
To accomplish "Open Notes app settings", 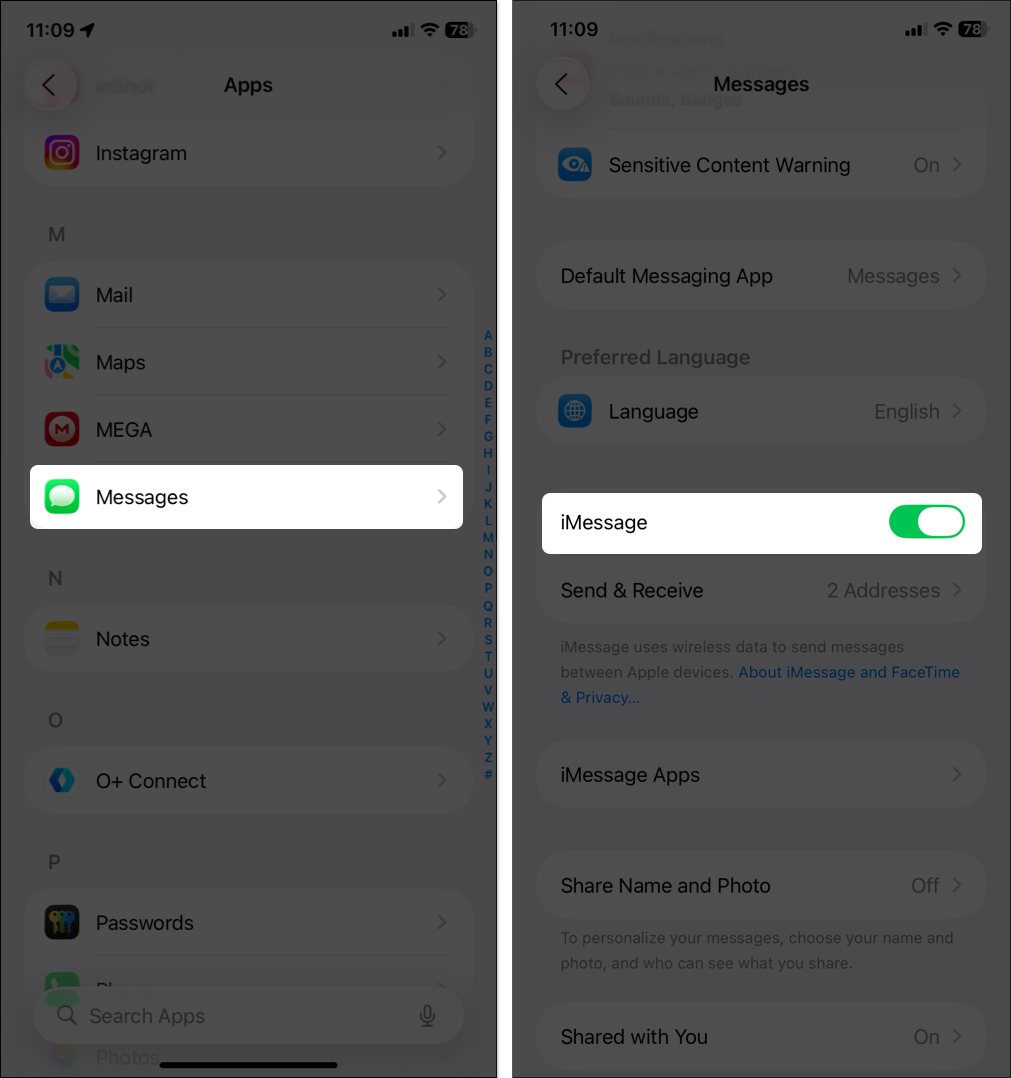I will coord(246,639).
